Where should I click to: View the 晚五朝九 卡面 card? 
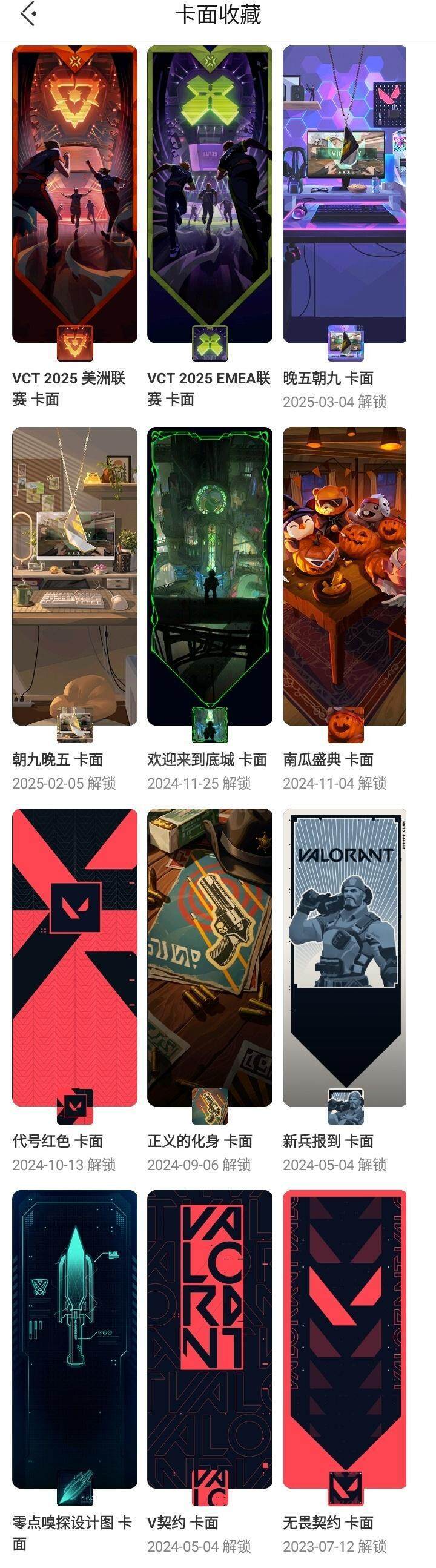pyautogui.click(x=345, y=195)
